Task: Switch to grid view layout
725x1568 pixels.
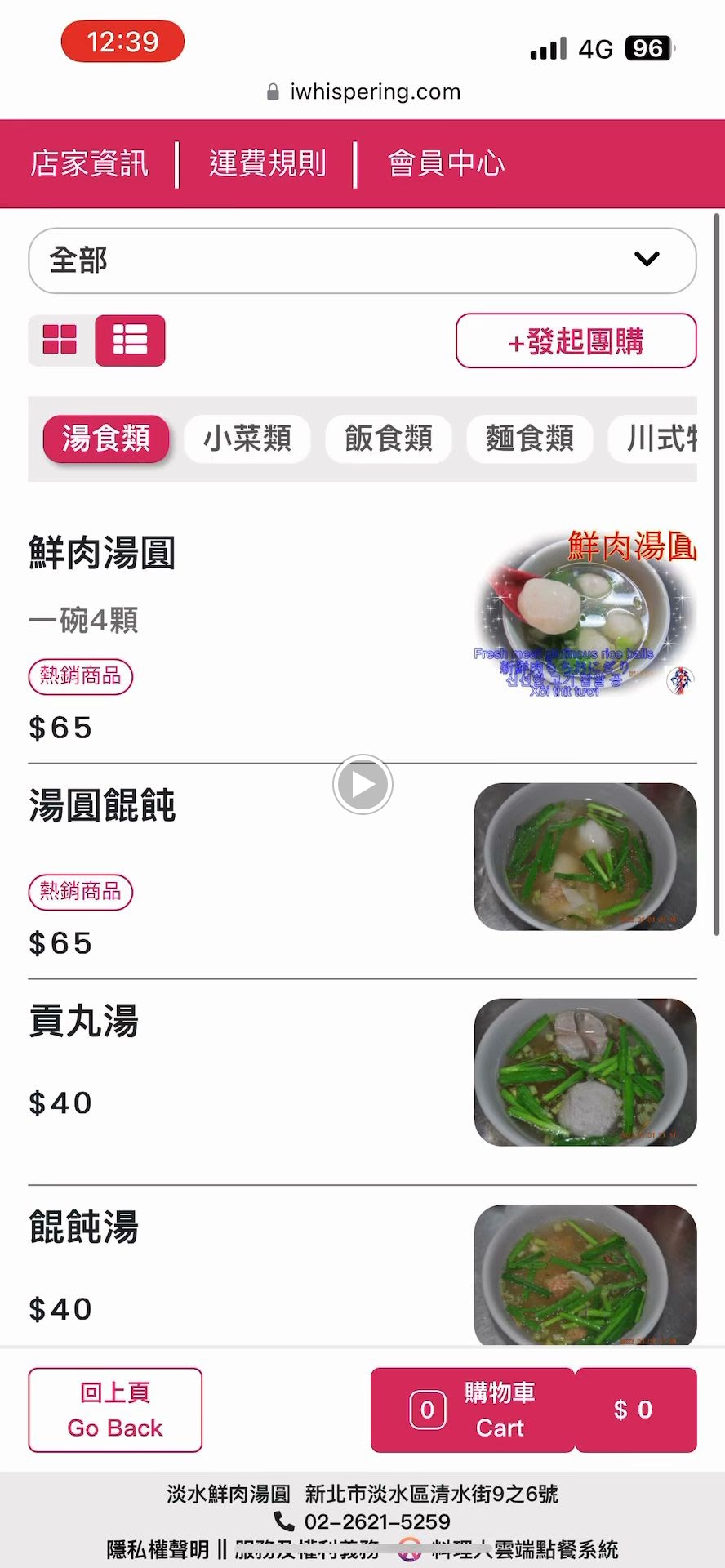Action: [x=60, y=340]
